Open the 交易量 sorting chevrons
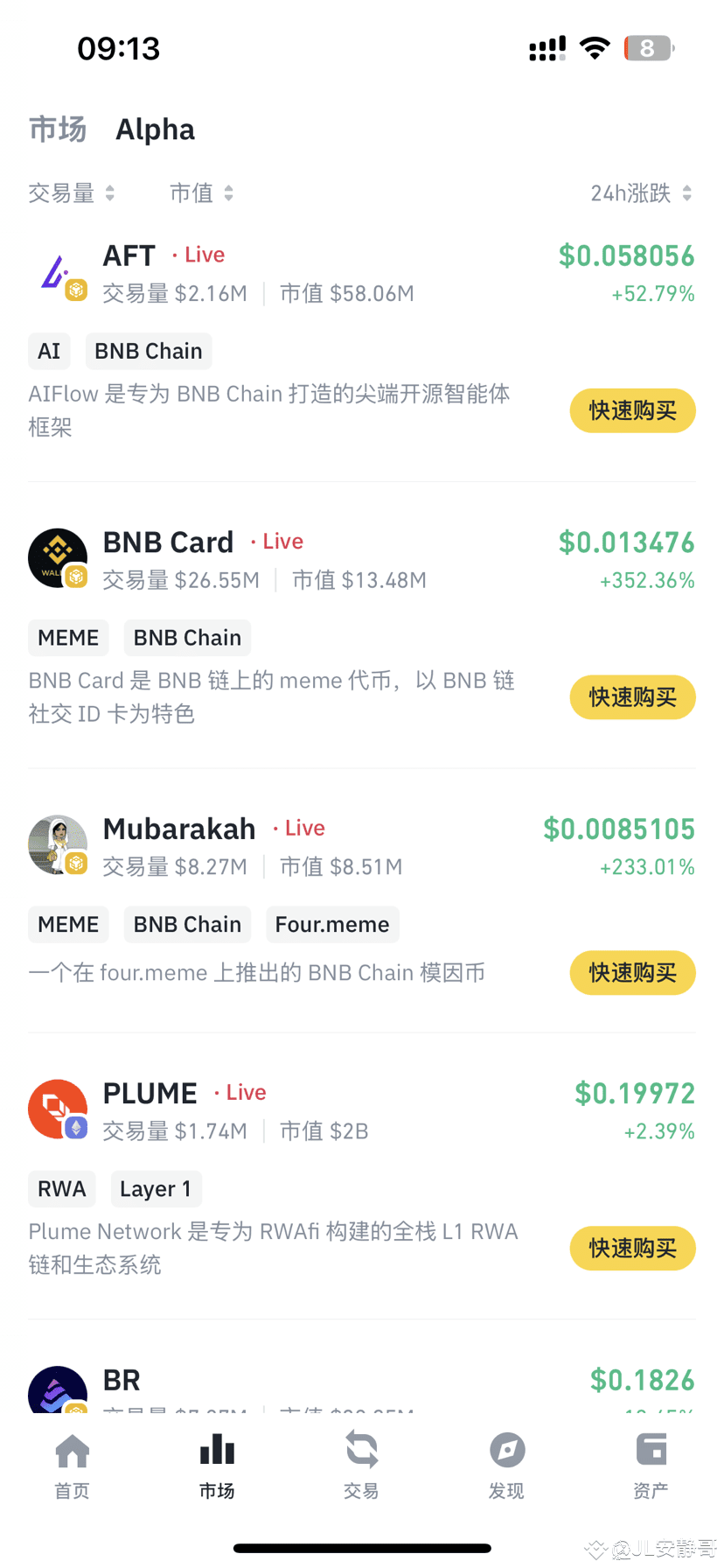 (110, 193)
